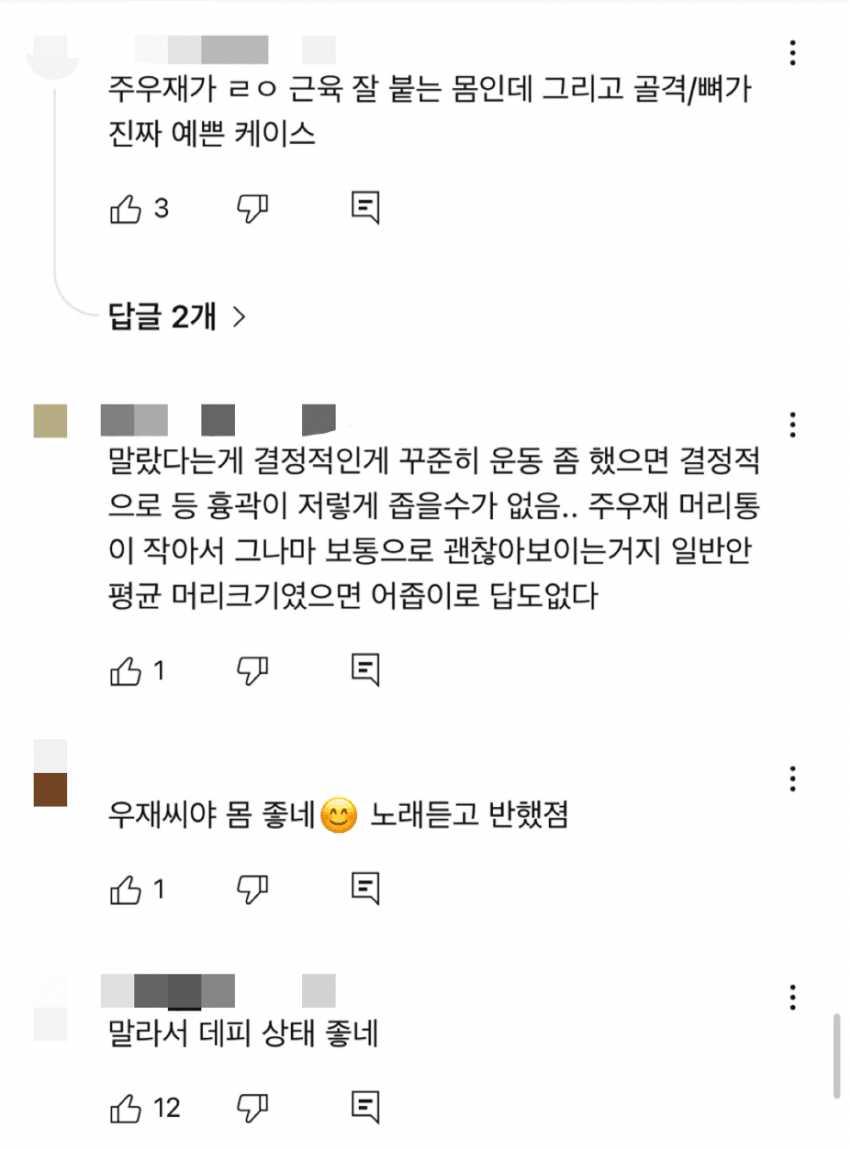
Task: Reply to the 노래듣고 반했점 comment
Action: tap(366, 888)
